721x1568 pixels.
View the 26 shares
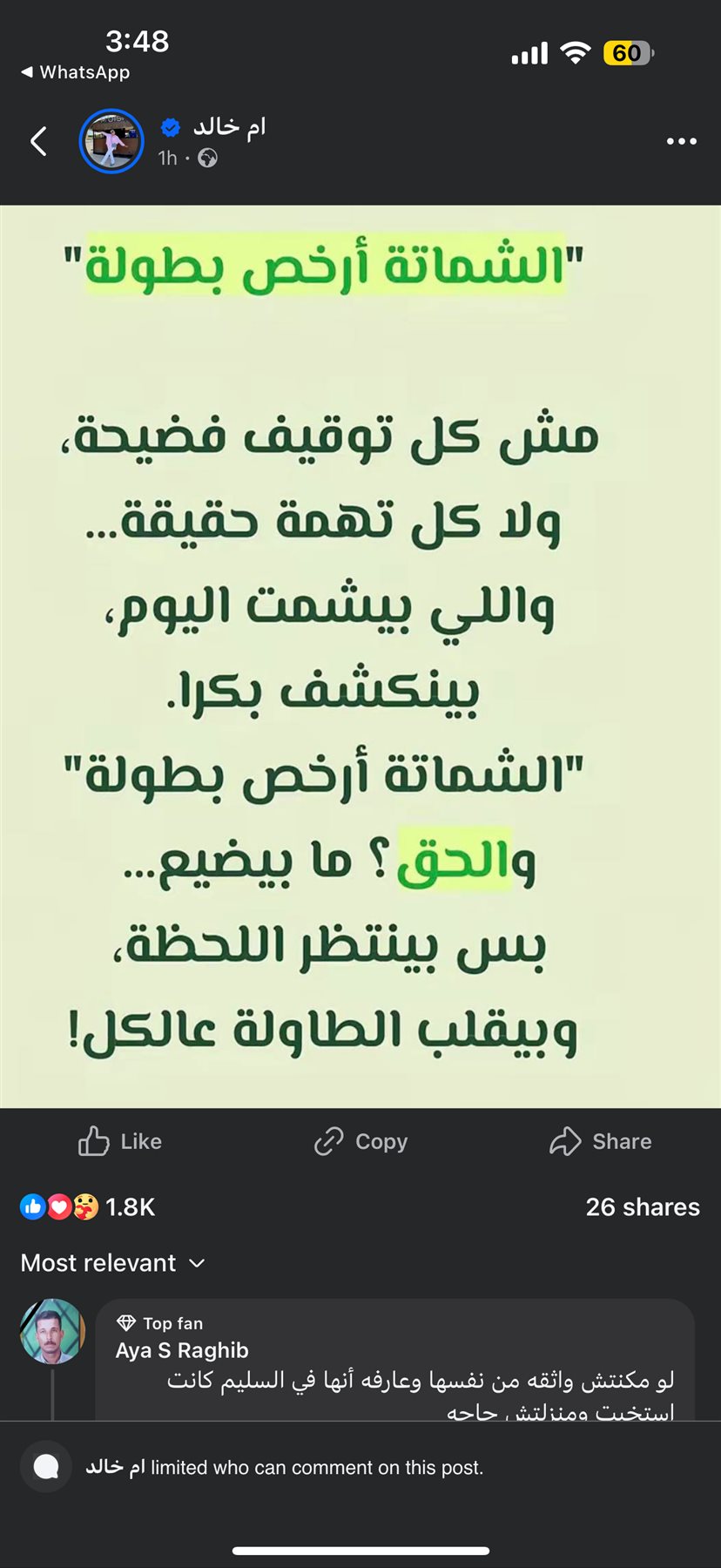pyautogui.click(x=642, y=1207)
